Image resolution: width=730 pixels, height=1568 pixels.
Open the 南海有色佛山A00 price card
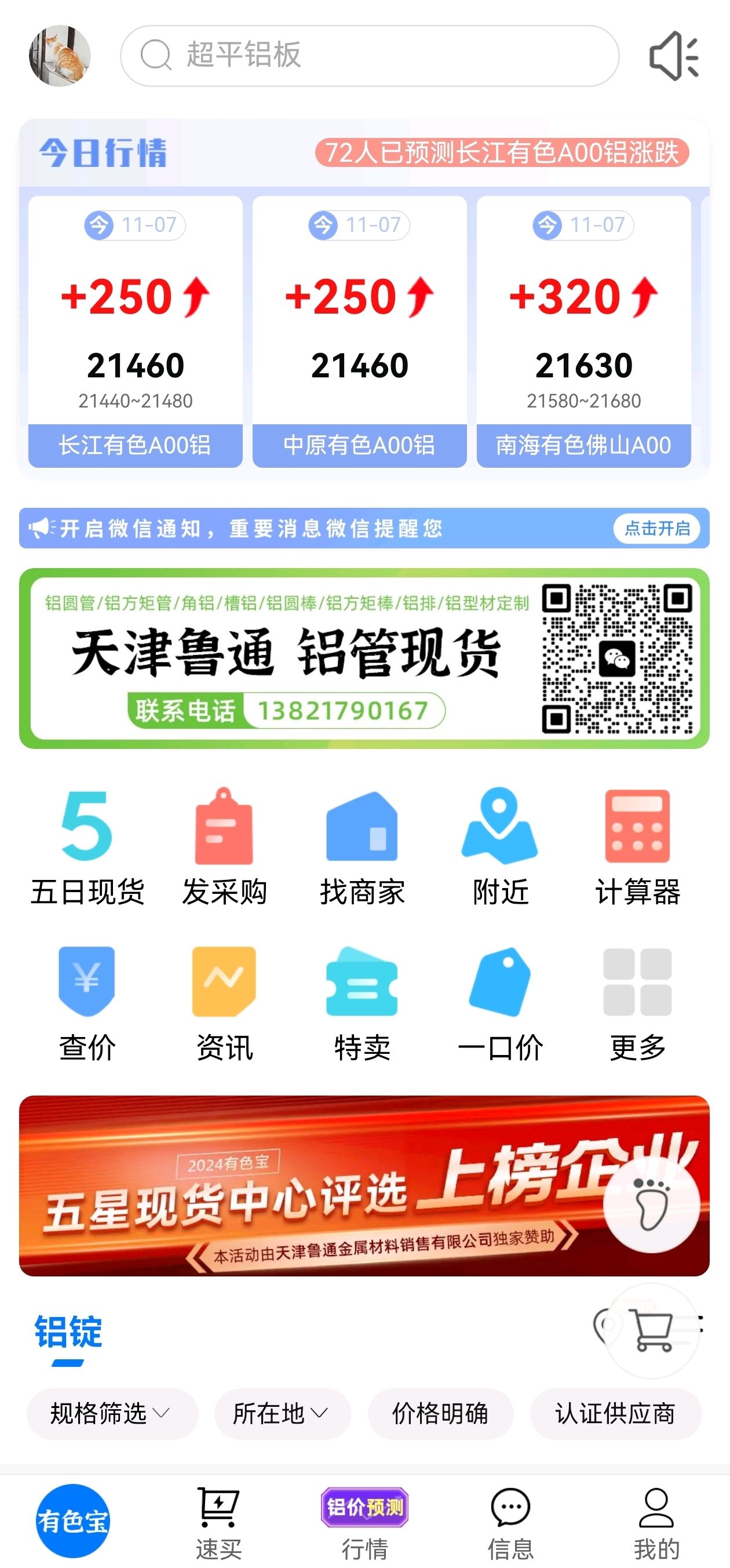(x=583, y=332)
